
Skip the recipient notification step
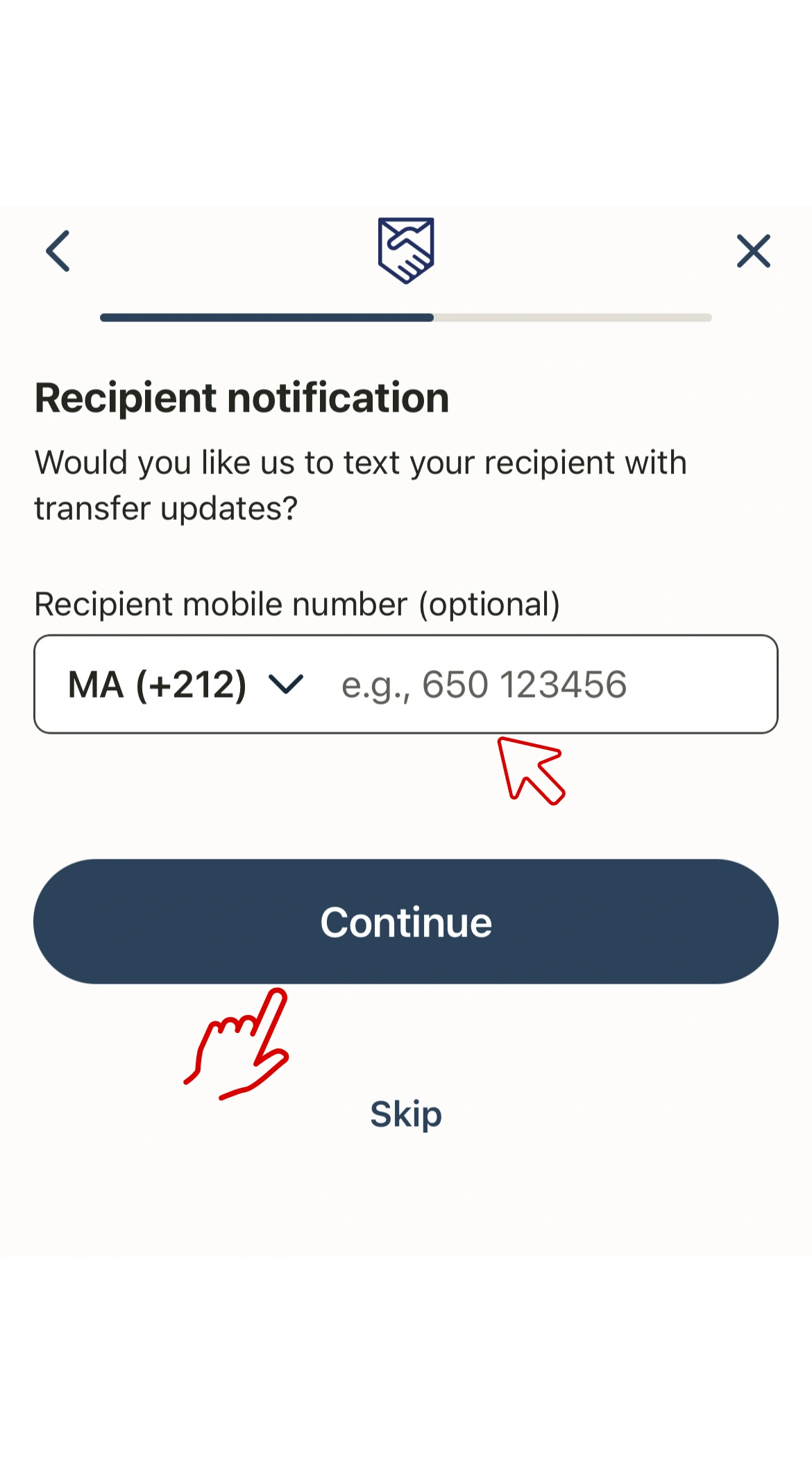[x=406, y=1114]
